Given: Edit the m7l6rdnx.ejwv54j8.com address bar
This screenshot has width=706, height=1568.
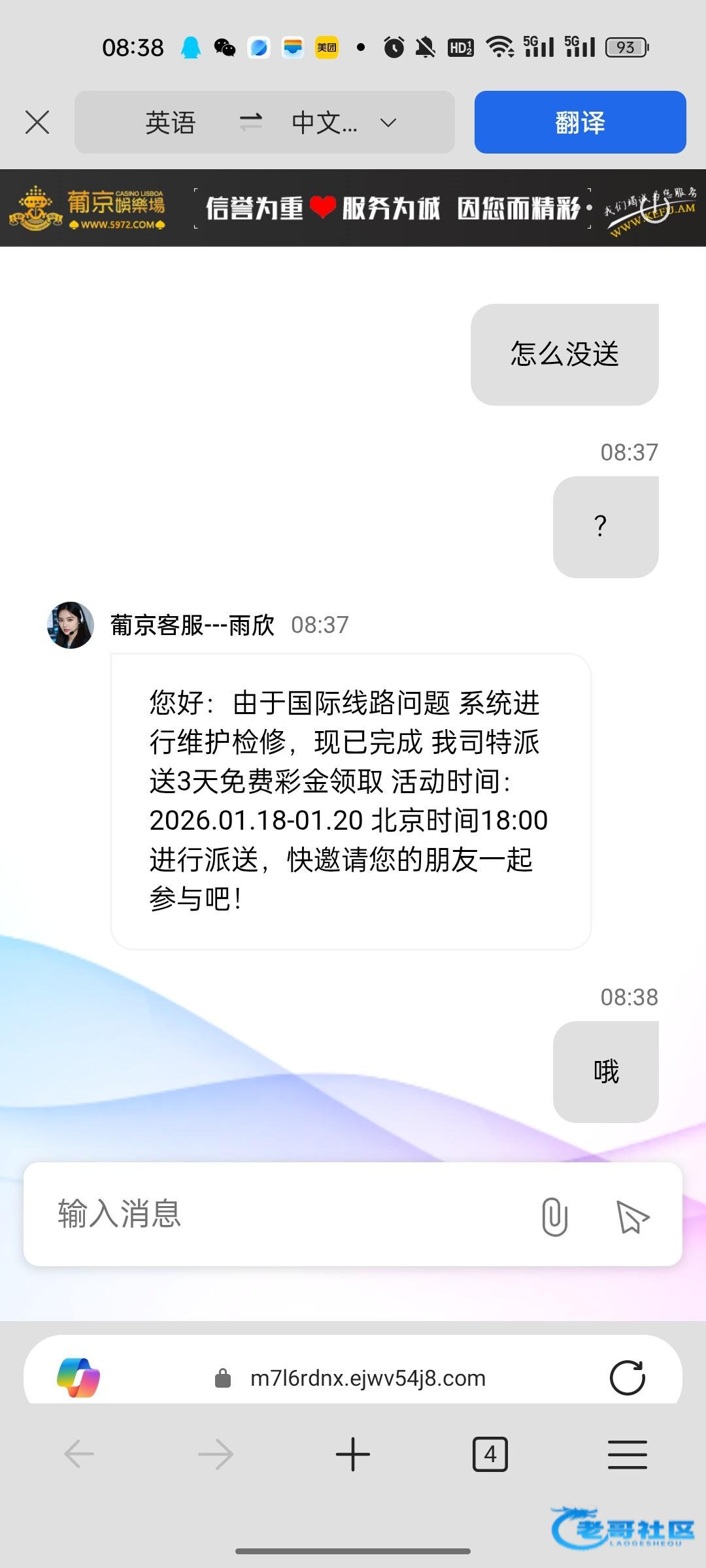Looking at the screenshot, I should pyautogui.click(x=367, y=1378).
